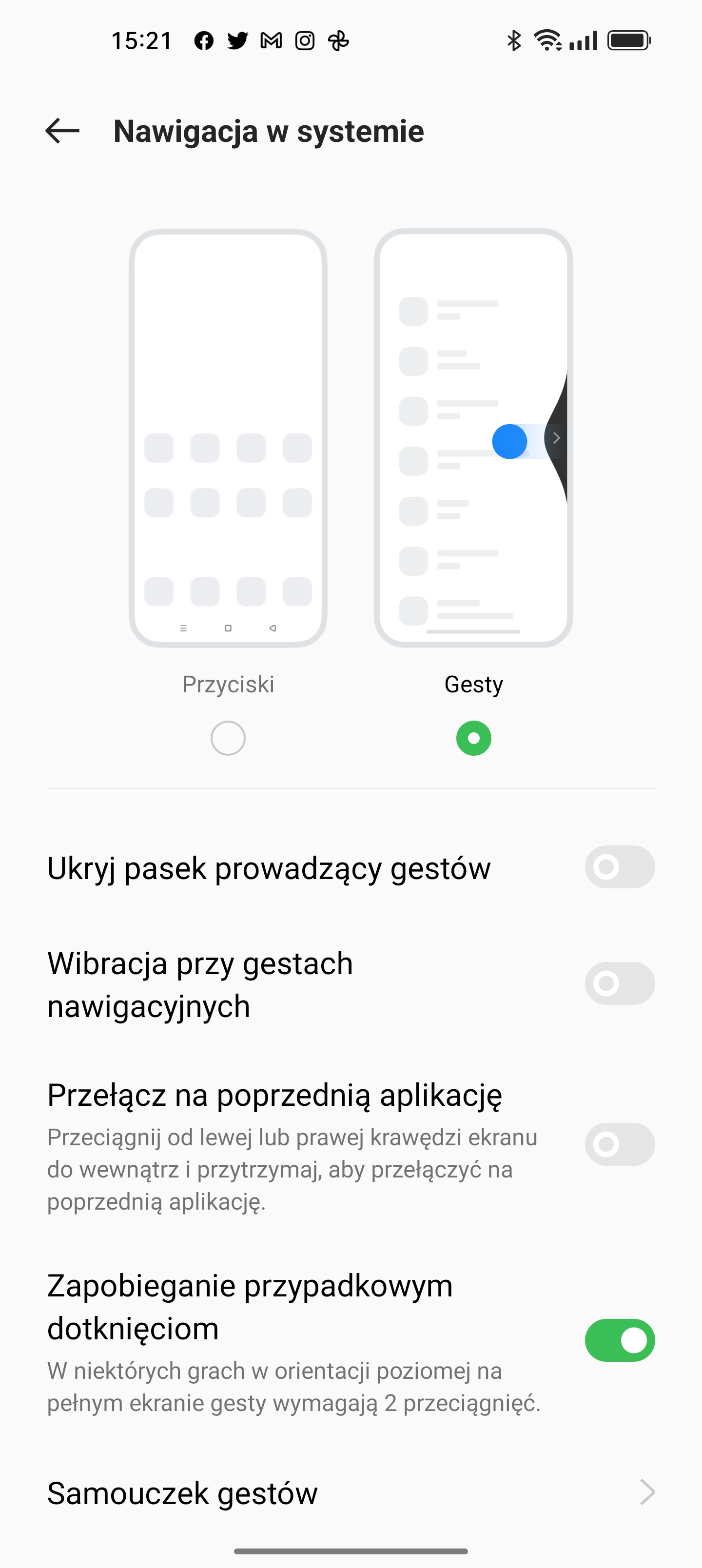Image resolution: width=702 pixels, height=1568 pixels.
Task: Select the Gesty navigation option
Action: coord(473,738)
